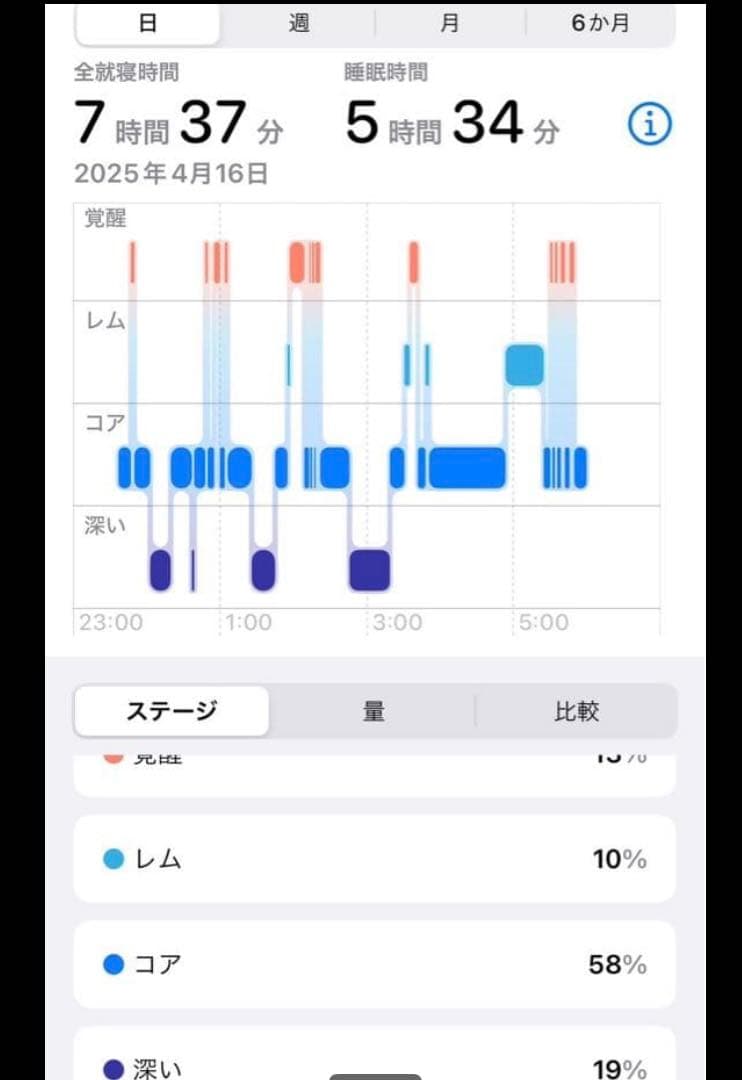Viewport: 742px width, 1080px height.
Task: Switch to the 量 segment
Action: tap(372, 710)
